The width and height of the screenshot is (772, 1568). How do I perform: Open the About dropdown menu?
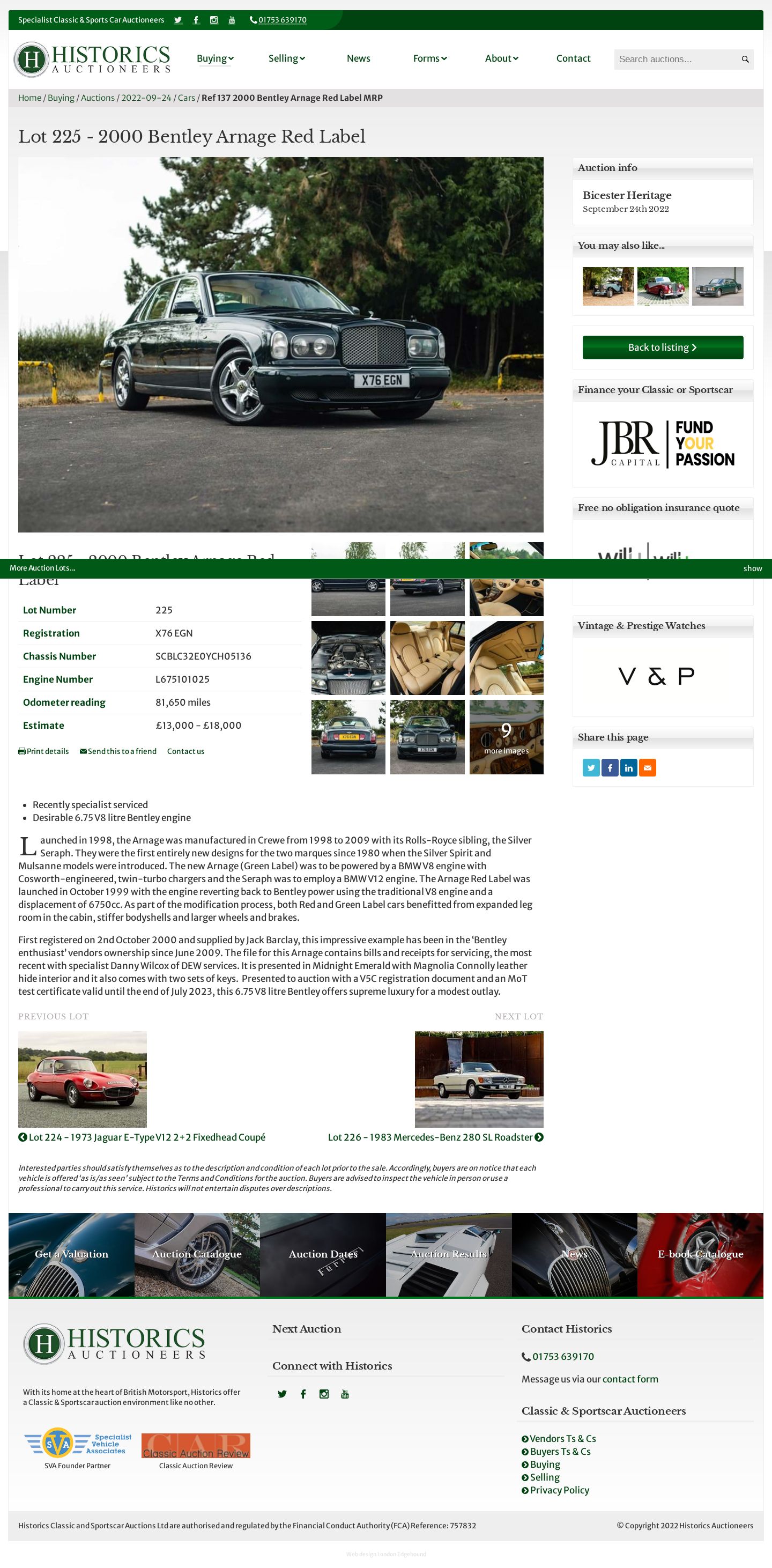click(501, 58)
